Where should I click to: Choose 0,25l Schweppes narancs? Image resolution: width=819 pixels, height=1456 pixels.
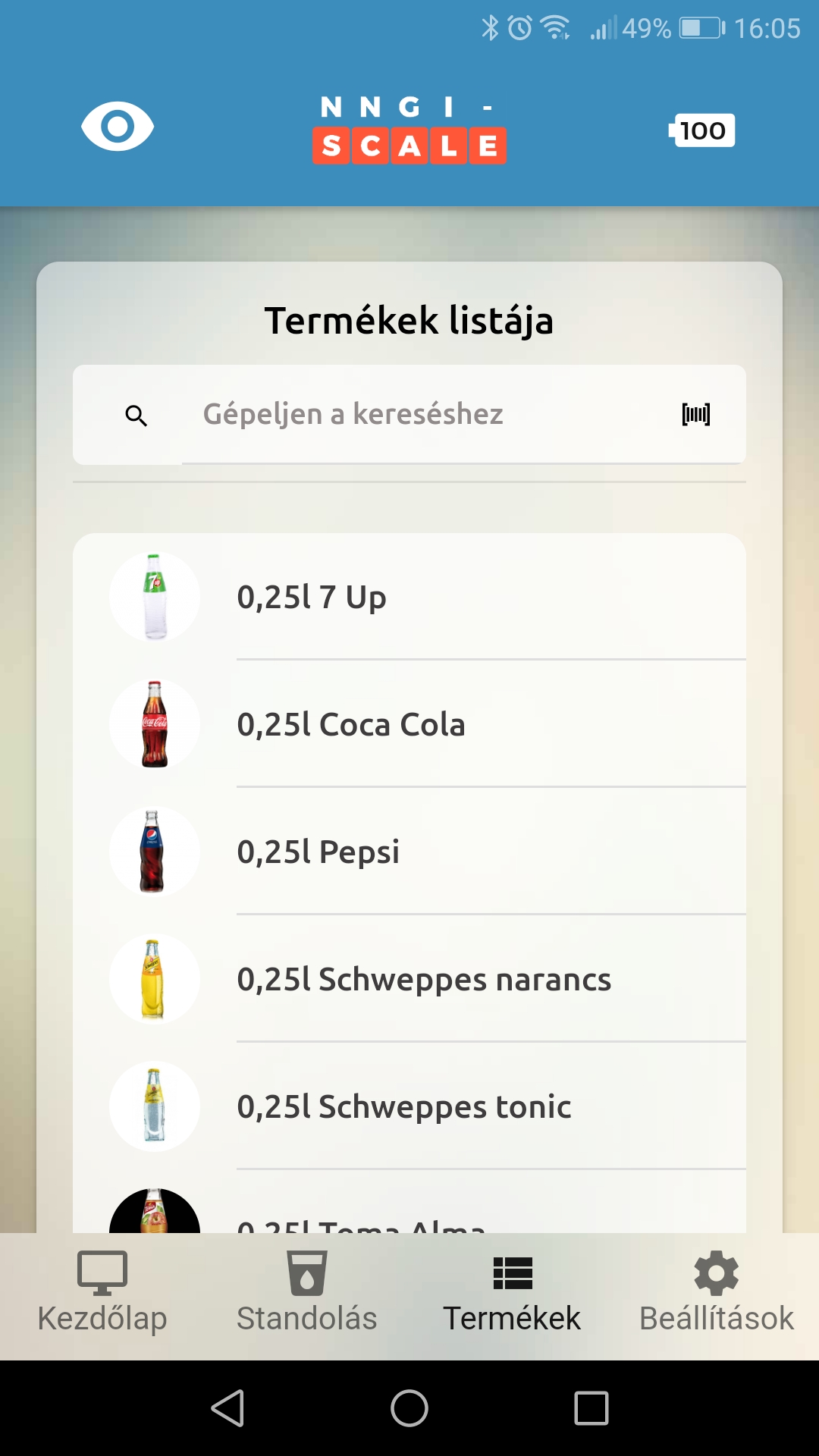(409, 979)
